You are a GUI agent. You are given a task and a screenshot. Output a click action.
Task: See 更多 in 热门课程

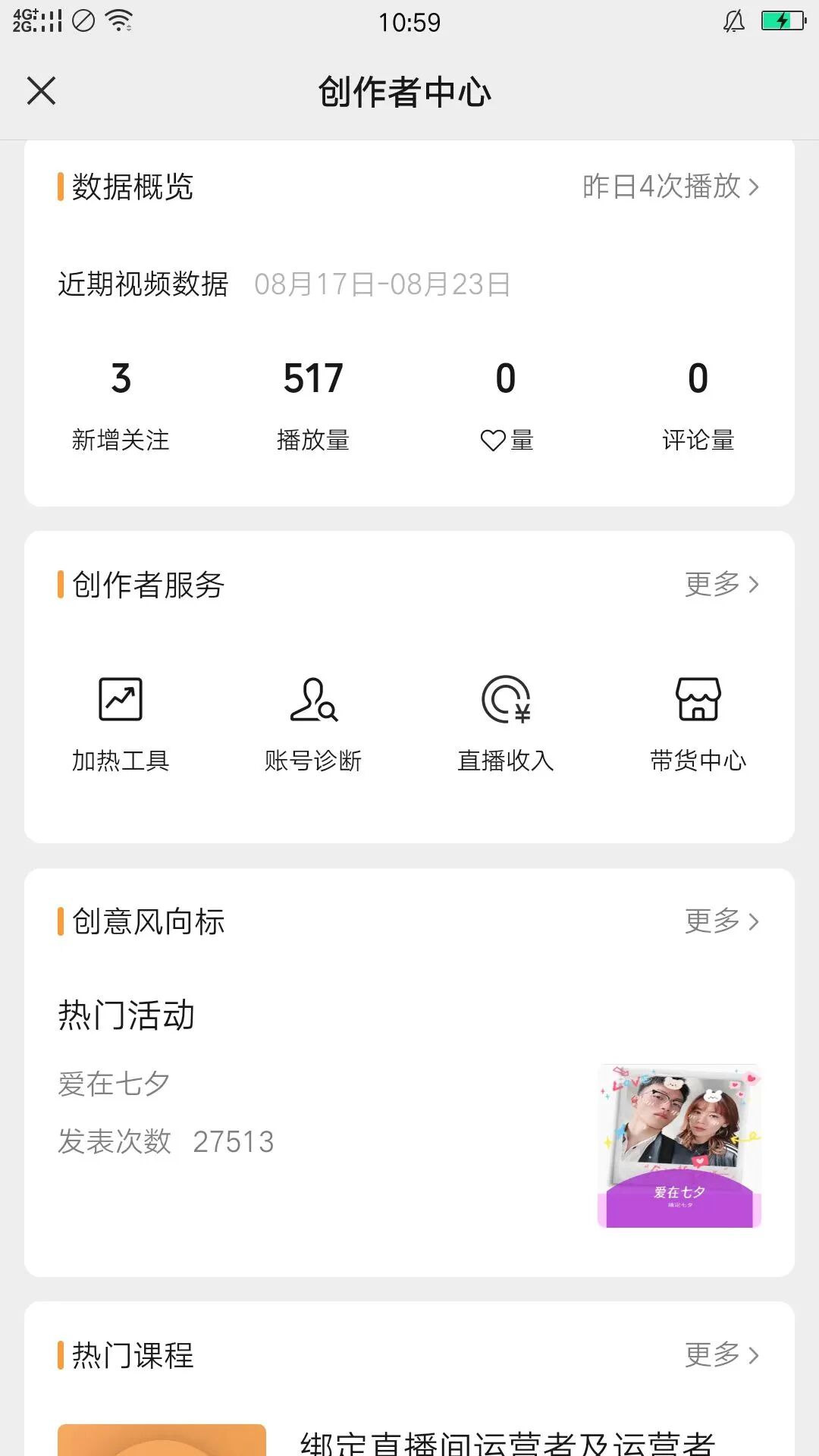click(x=721, y=1354)
